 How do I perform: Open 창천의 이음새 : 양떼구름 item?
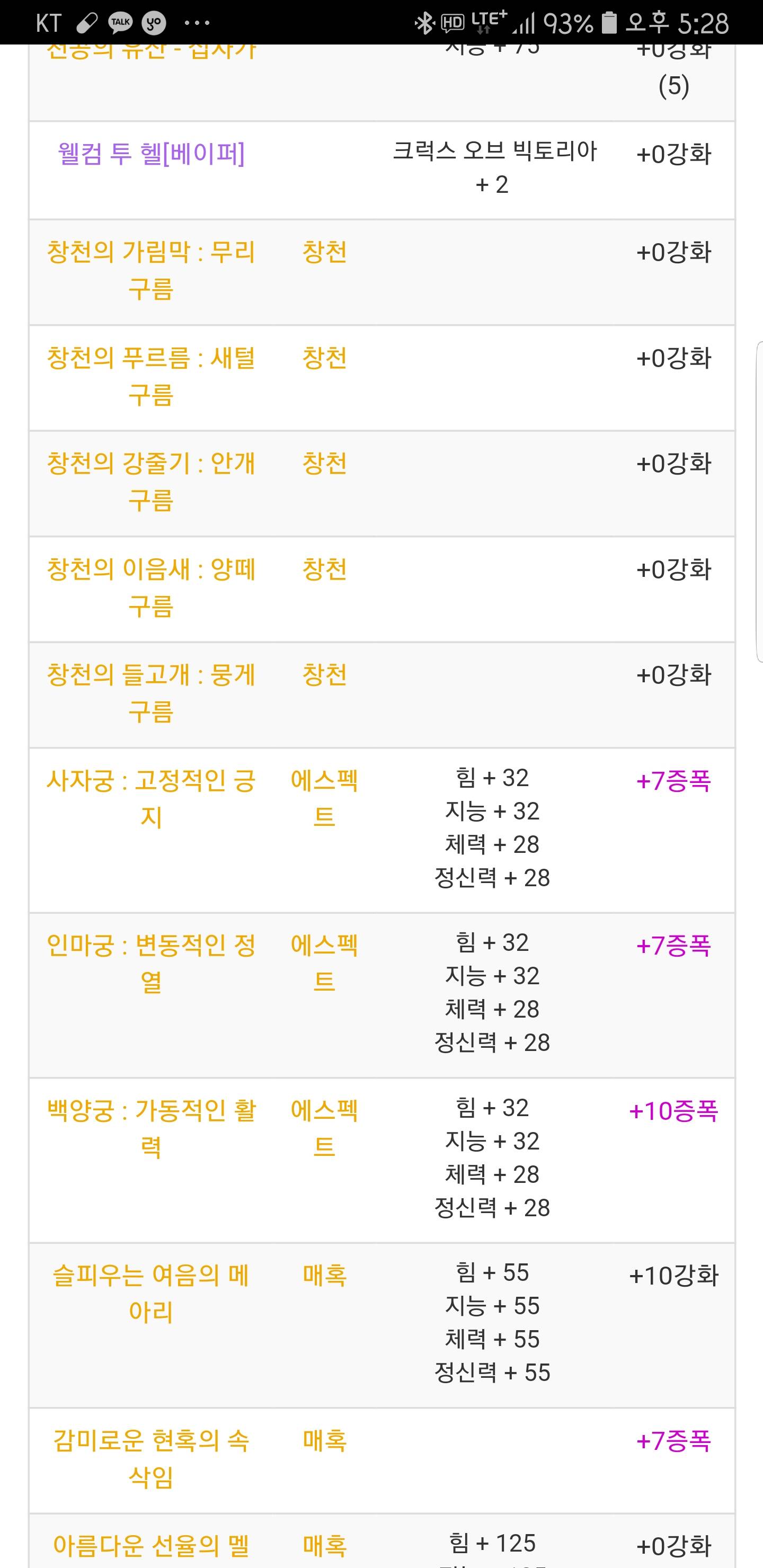pos(151,587)
